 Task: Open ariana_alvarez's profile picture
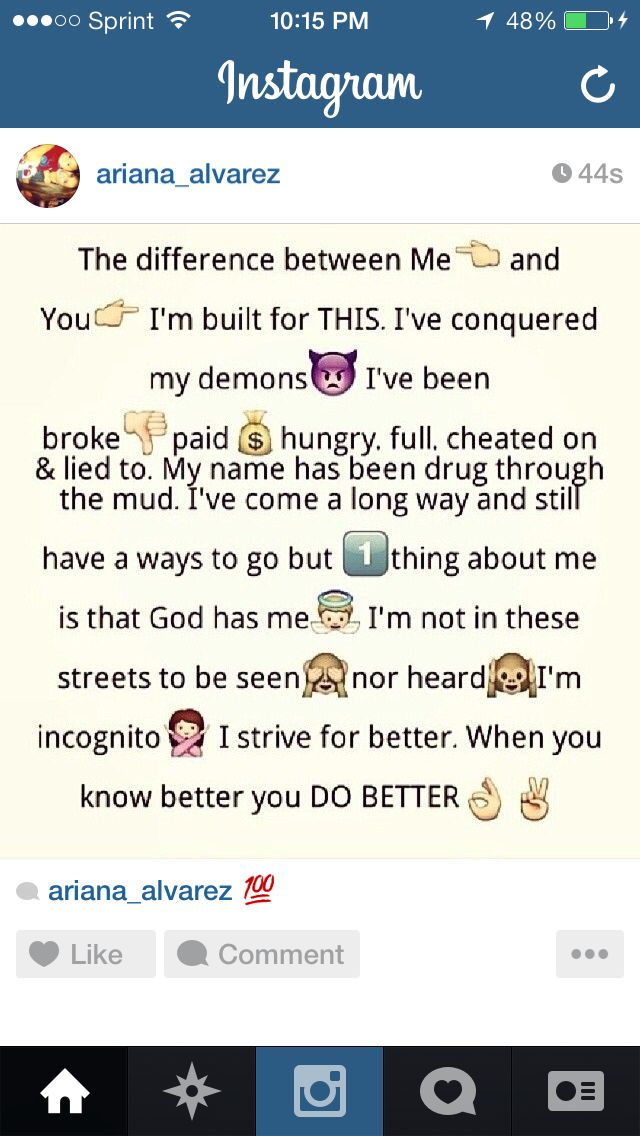(x=47, y=175)
